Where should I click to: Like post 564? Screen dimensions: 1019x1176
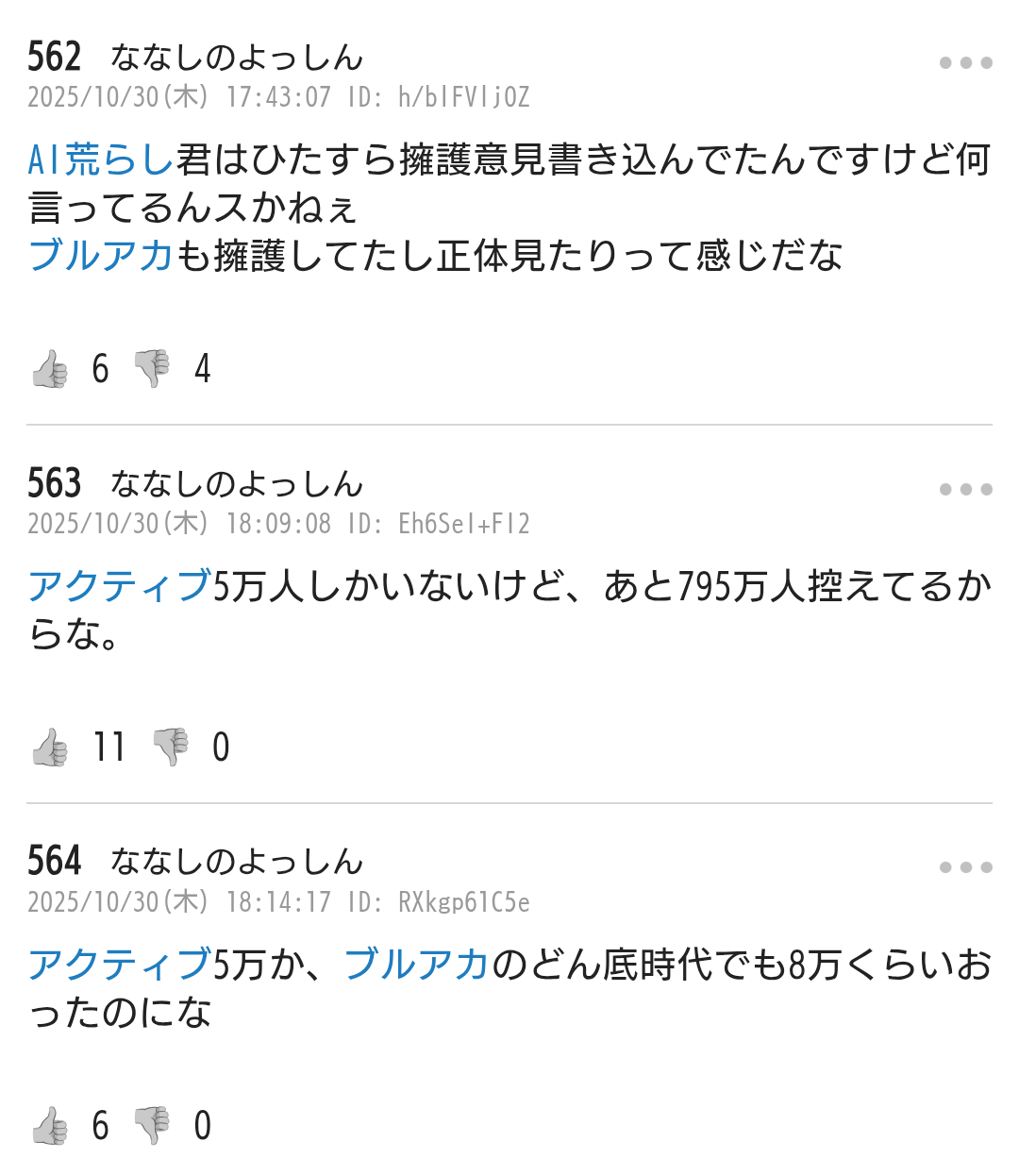point(50,1126)
